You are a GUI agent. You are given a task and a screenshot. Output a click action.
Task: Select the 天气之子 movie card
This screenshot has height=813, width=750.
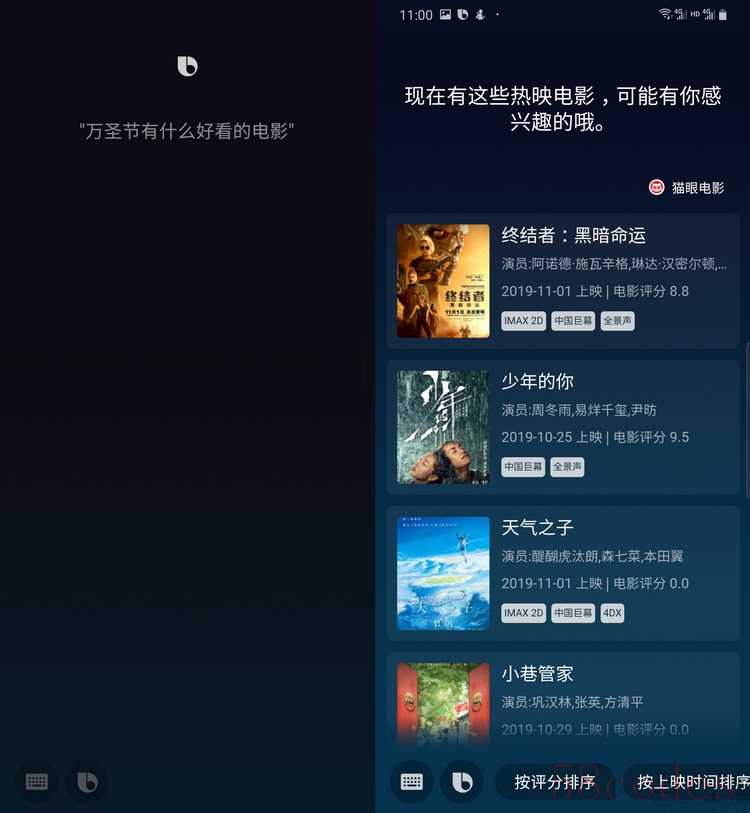562,573
